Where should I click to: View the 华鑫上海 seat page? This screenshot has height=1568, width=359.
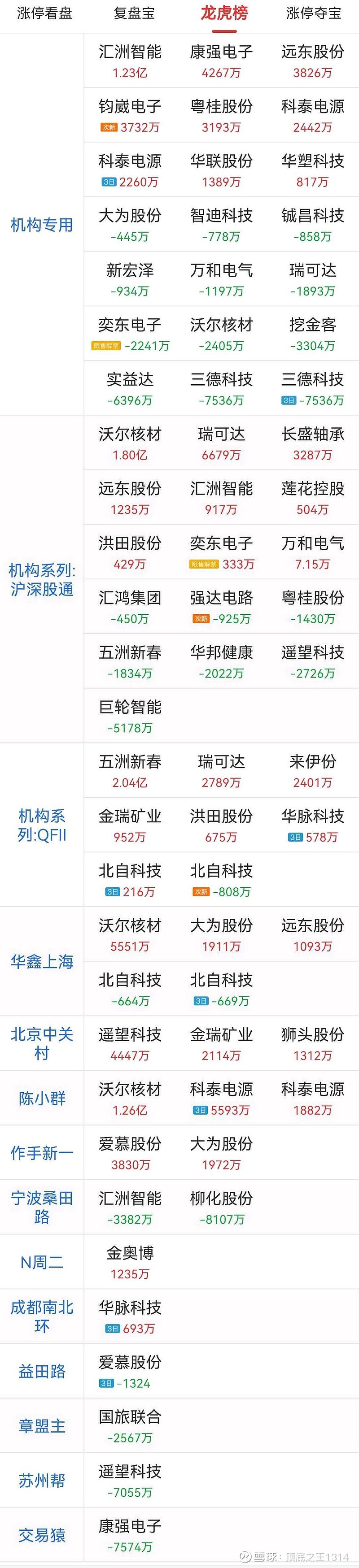[41, 961]
